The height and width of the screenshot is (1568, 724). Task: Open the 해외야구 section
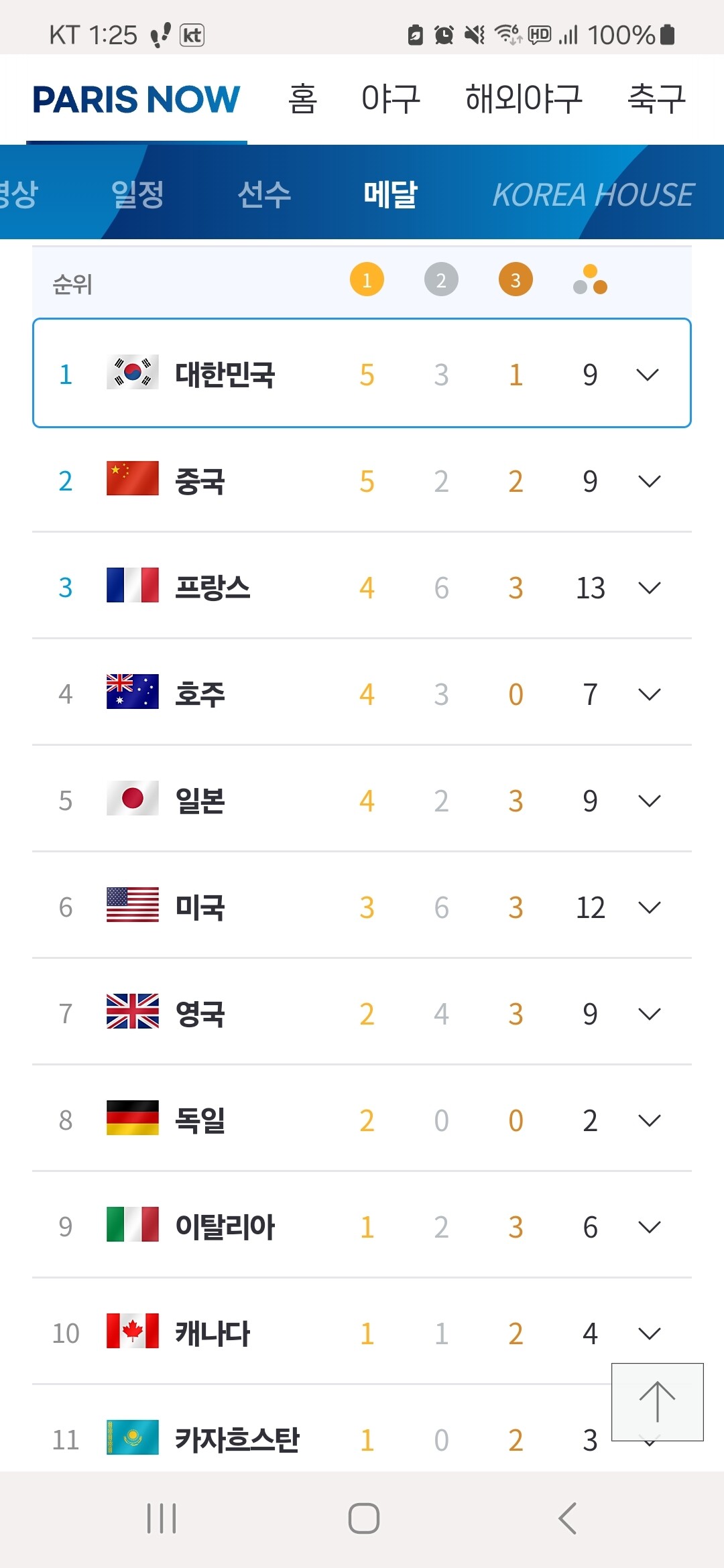click(524, 99)
